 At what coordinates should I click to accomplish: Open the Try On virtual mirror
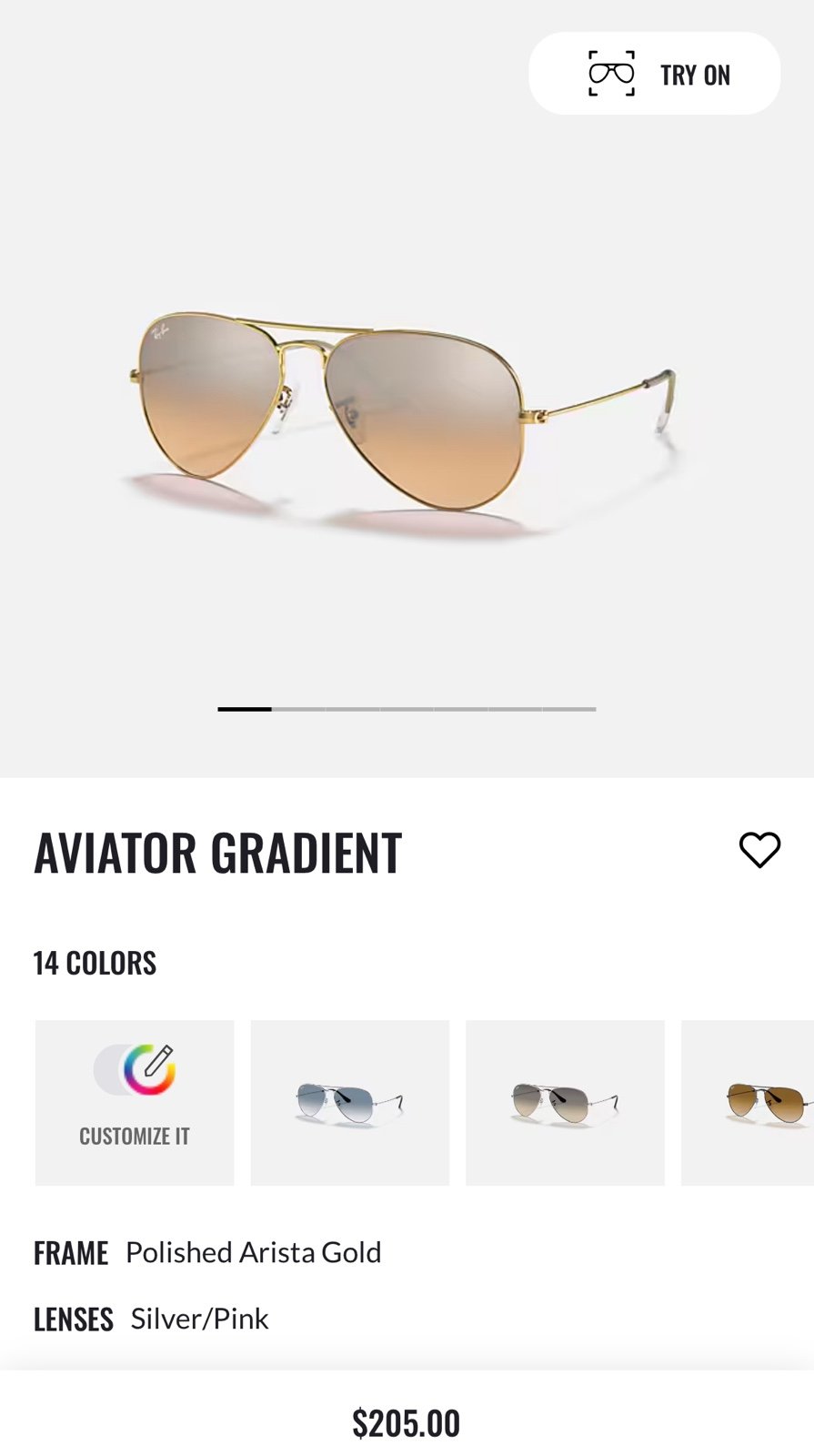(654, 74)
